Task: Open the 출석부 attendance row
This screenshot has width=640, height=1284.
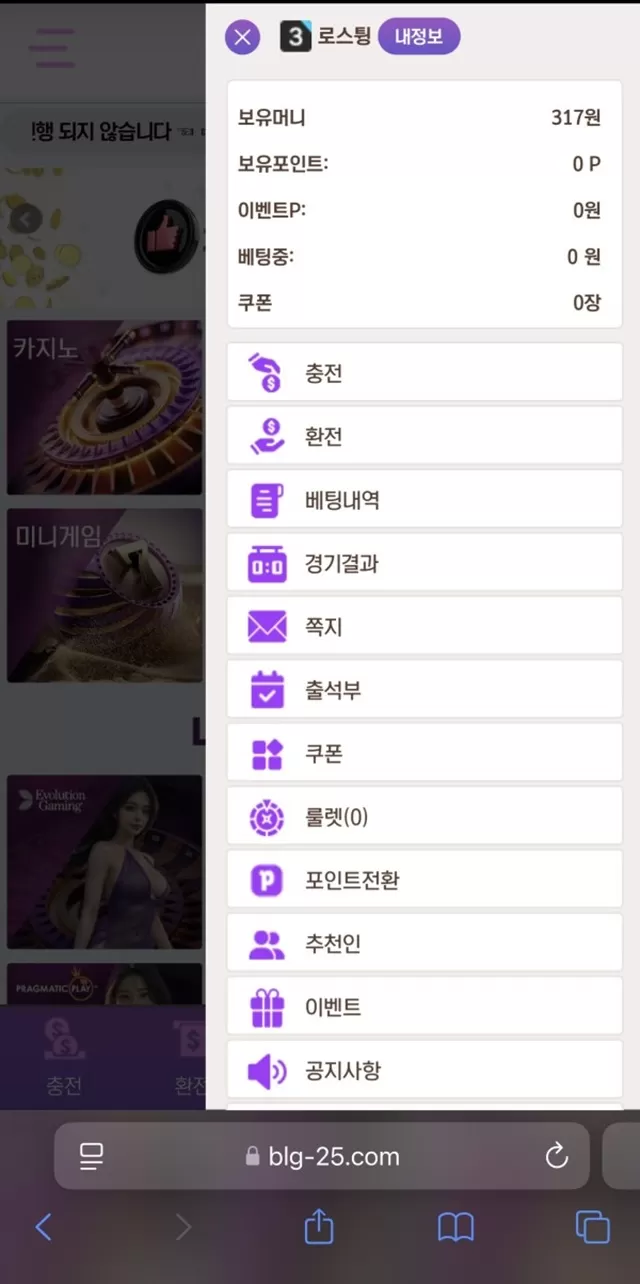Action: pyautogui.click(x=424, y=690)
